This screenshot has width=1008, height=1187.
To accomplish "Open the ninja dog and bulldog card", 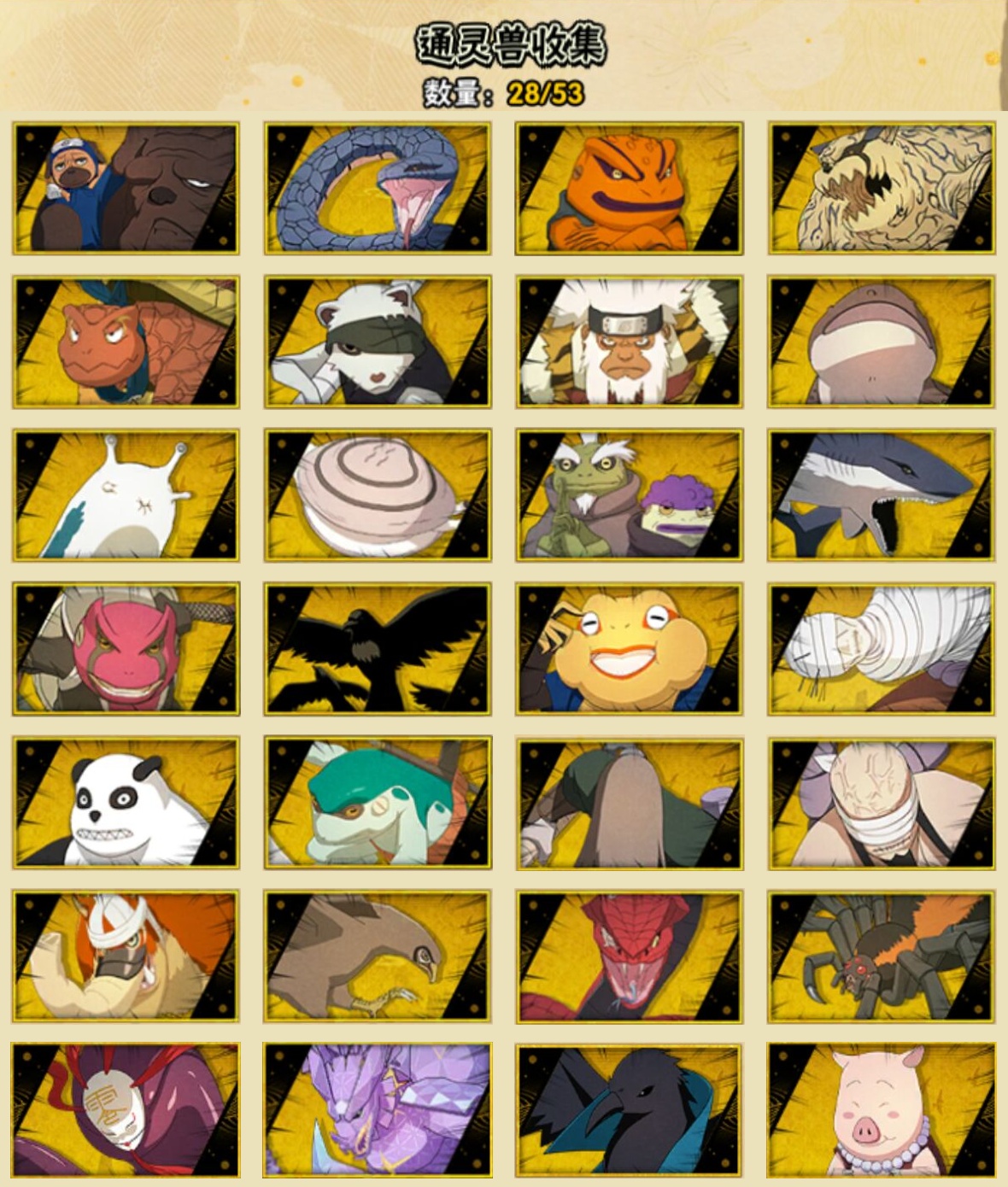I will tap(126, 189).
